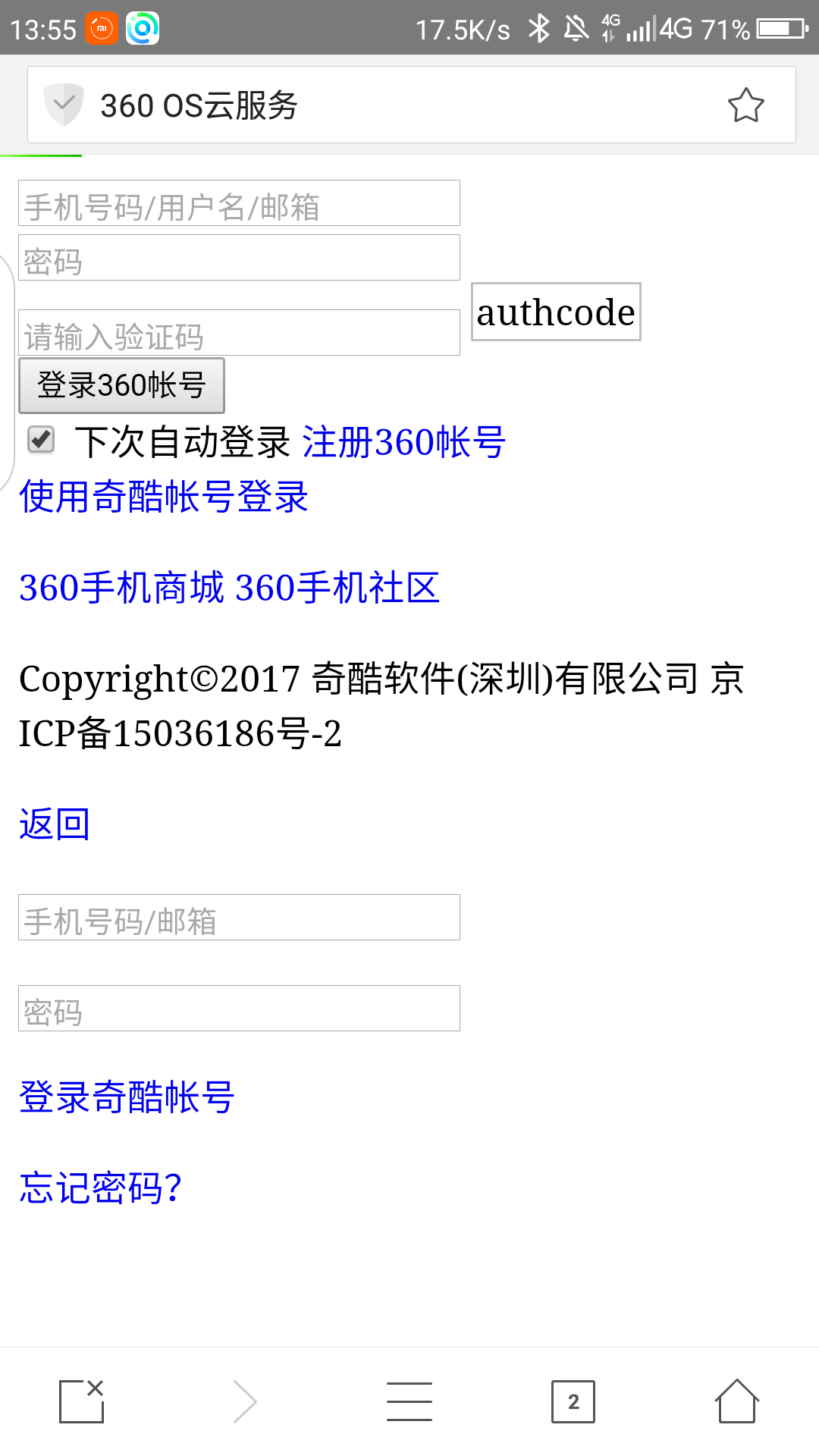
Task: Open the tabs switcher showing 2 tabs
Action: coord(573,1402)
